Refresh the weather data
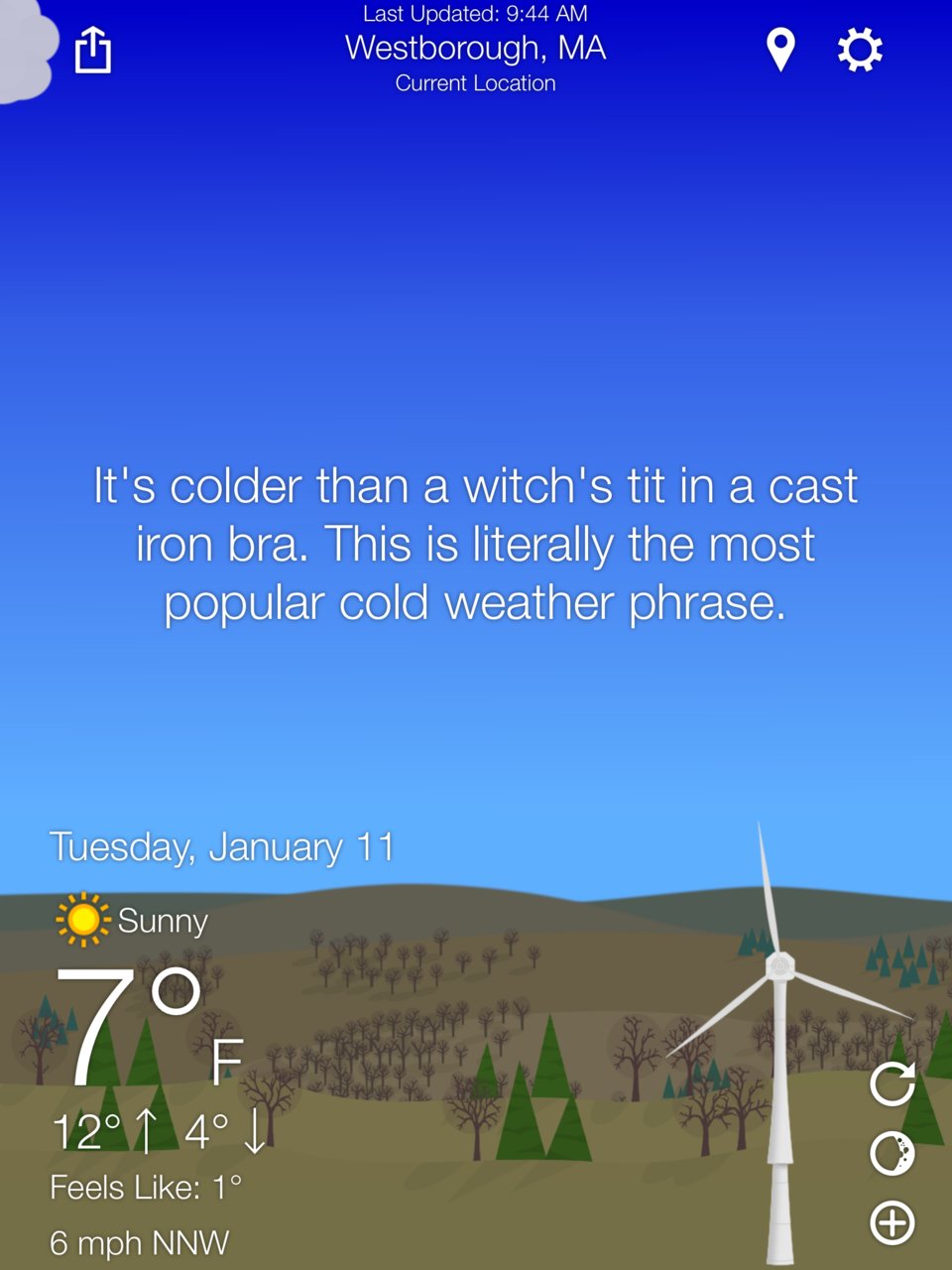952x1270 pixels. click(892, 1083)
